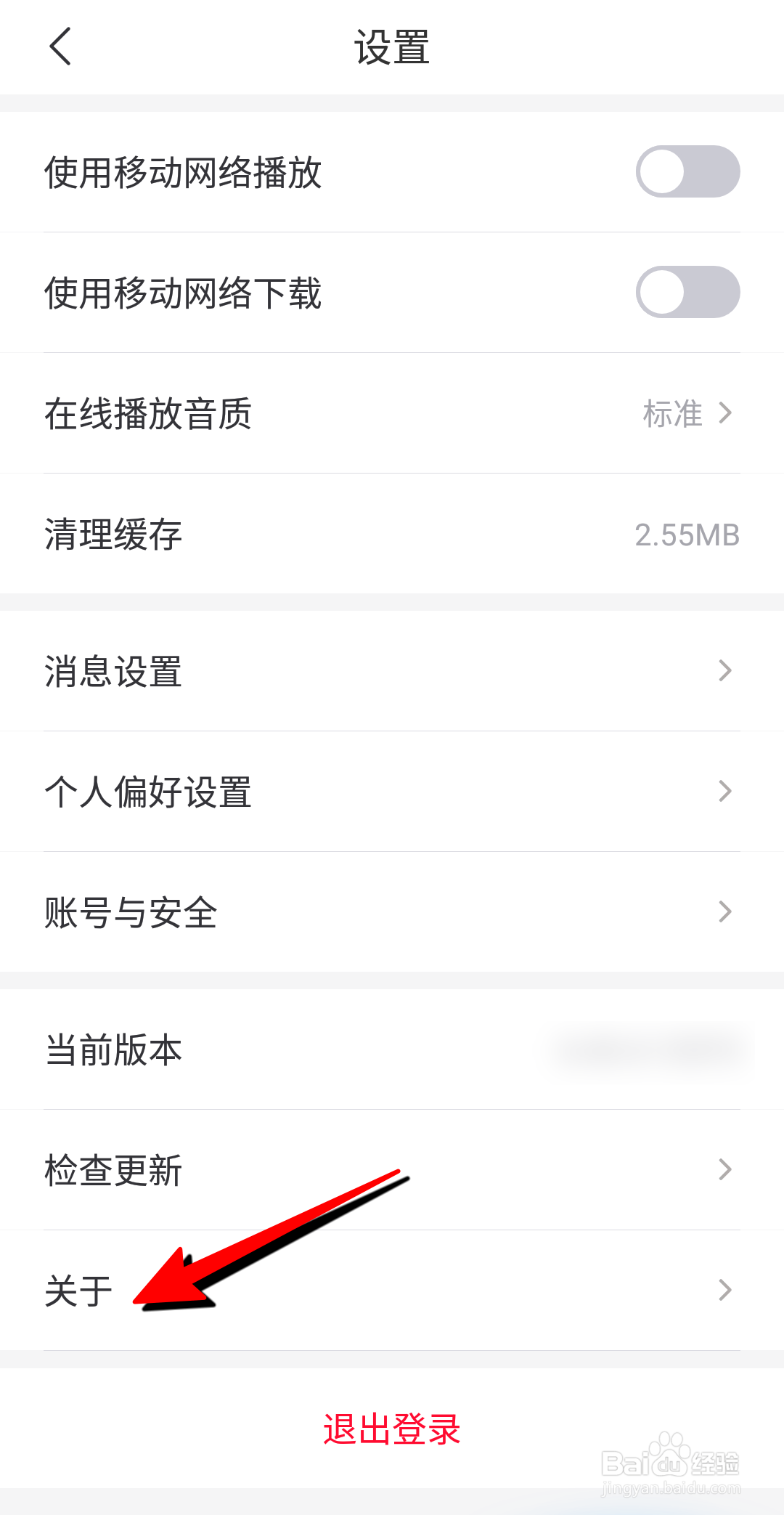Screen dimensions: 784x1515
Task: Open 消息设置
Action: coord(392,671)
